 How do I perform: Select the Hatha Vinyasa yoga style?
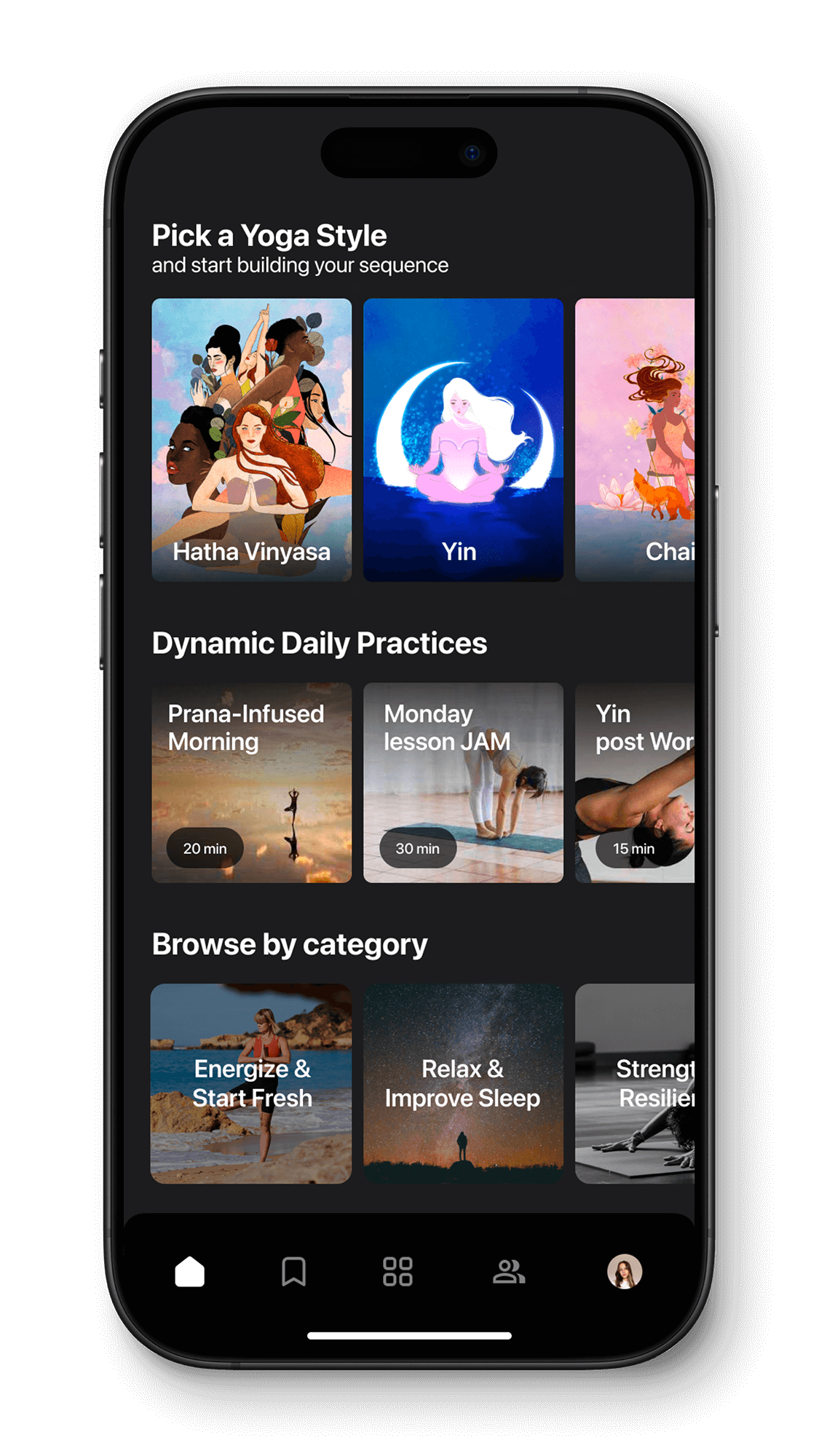point(251,440)
